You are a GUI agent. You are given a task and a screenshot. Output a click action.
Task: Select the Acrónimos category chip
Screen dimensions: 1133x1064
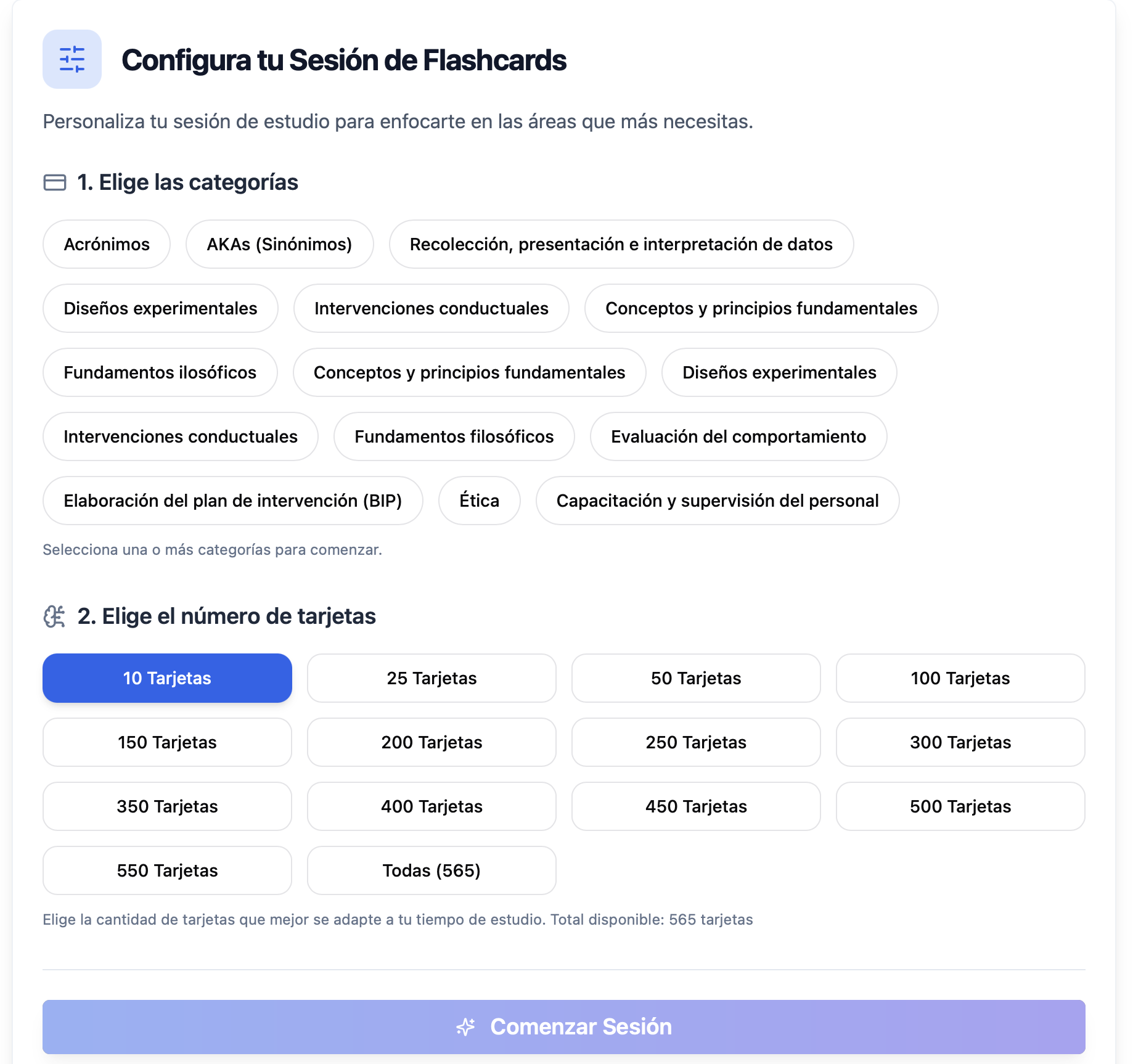pyautogui.click(x=107, y=244)
